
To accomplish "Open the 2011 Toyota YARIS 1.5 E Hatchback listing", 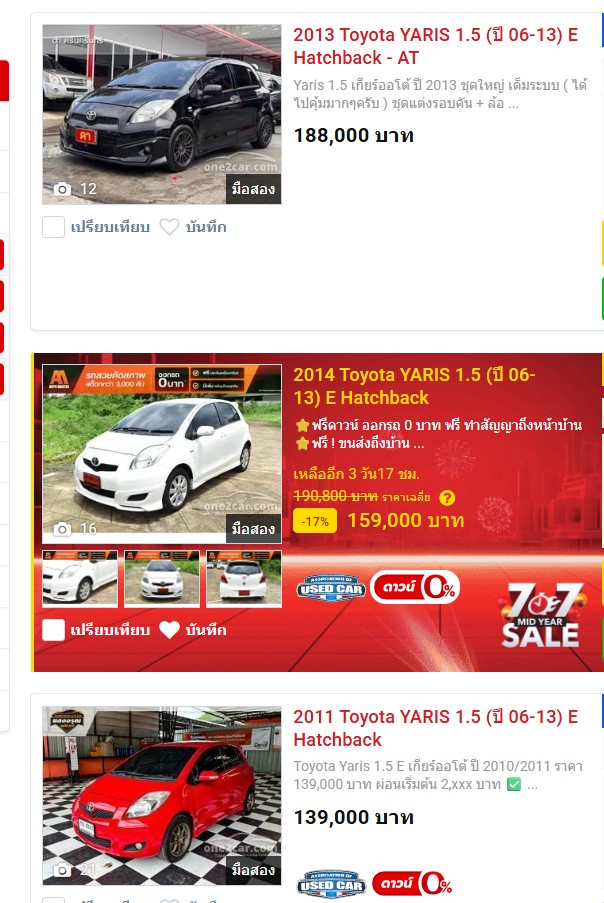I will pos(435,728).
